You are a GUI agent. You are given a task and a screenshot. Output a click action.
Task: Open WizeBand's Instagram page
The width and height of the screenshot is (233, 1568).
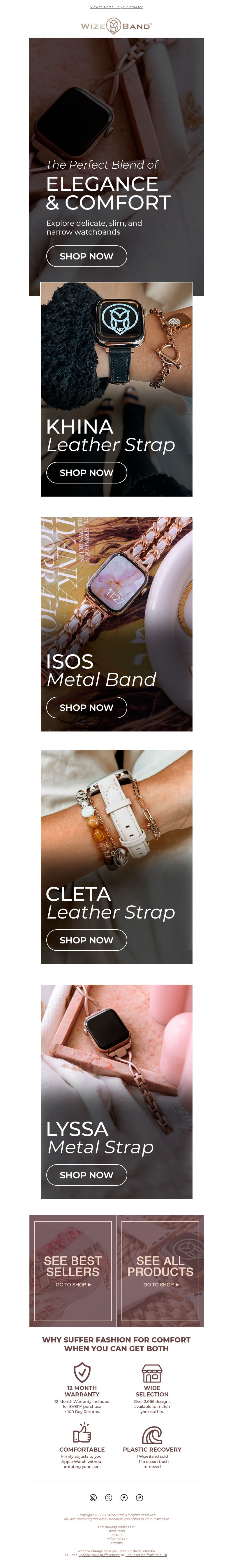(93, 1497)
